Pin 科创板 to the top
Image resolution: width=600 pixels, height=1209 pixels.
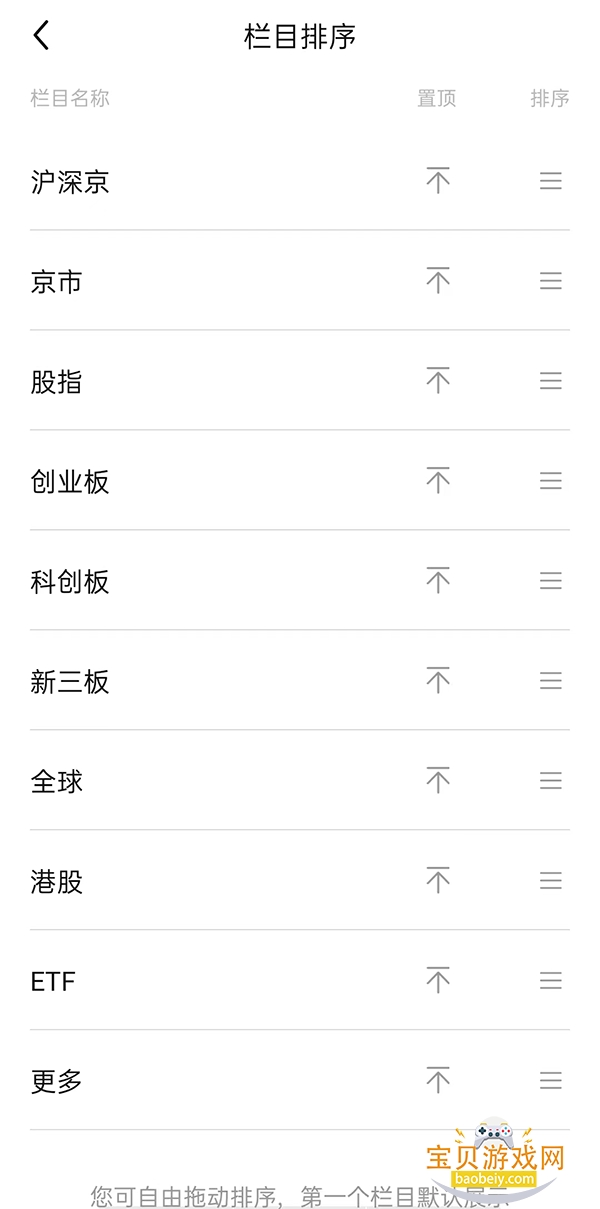(438, 581)
